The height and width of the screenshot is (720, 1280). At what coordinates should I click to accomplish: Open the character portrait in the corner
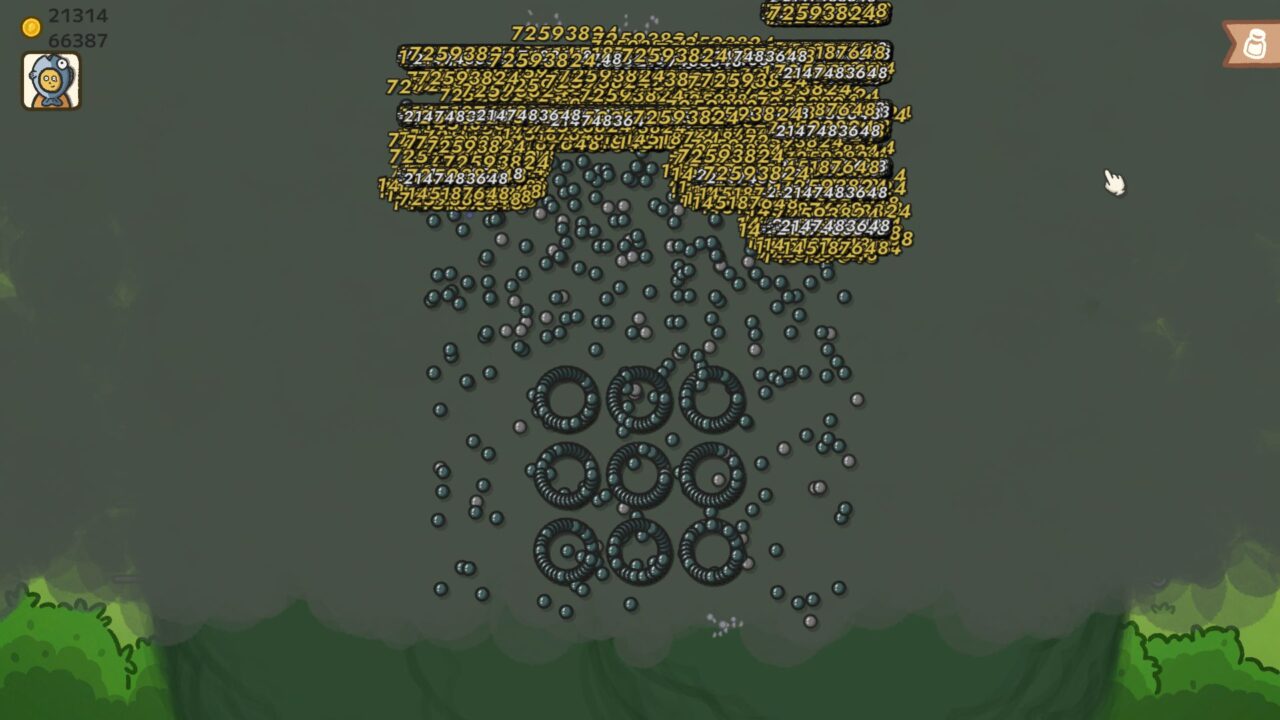(x=51, y=81)
